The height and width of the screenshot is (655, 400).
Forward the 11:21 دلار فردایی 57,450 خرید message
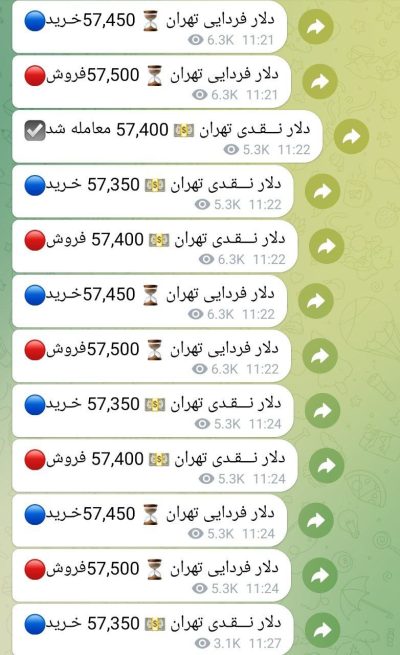pyautogui.click(x=316, y=27)
